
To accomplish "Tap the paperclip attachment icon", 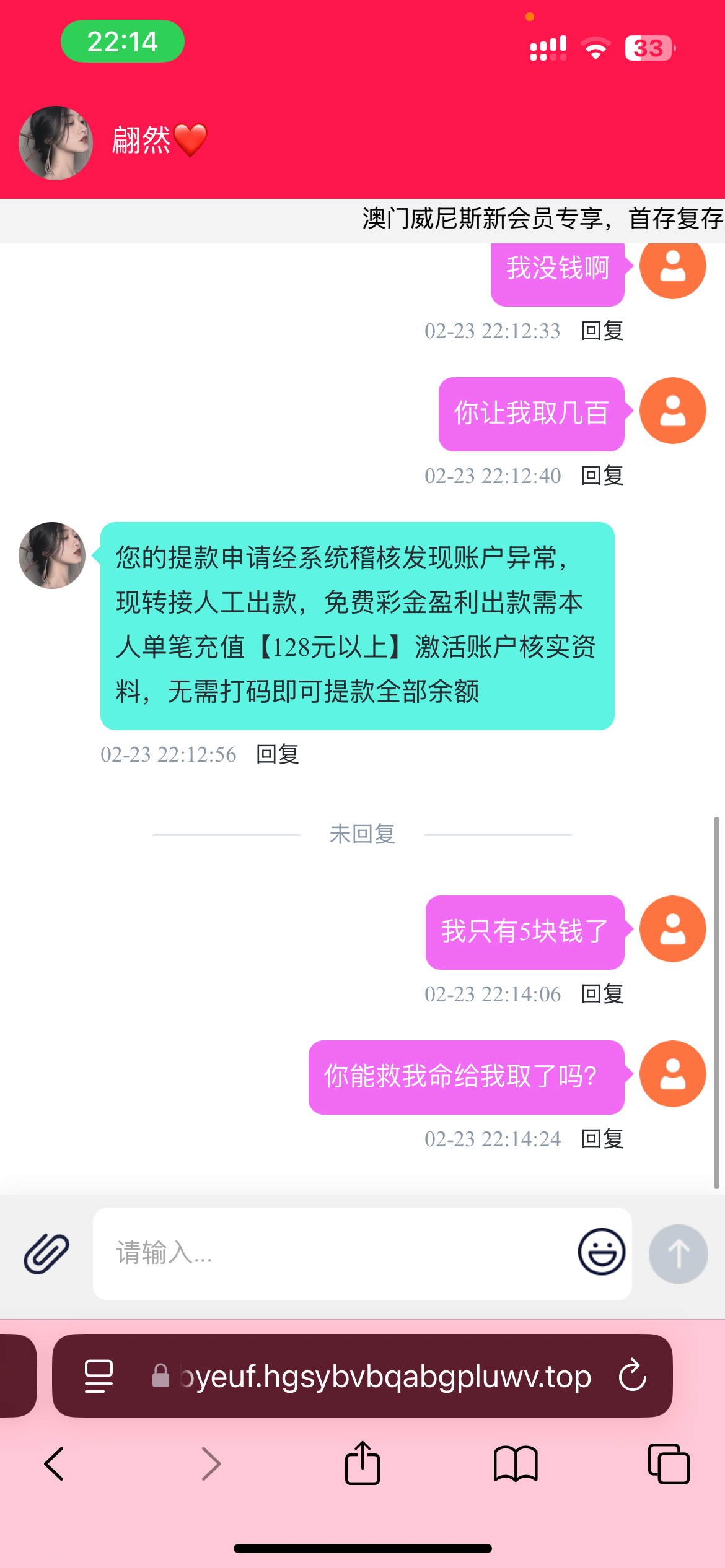I will point(46,1253).
